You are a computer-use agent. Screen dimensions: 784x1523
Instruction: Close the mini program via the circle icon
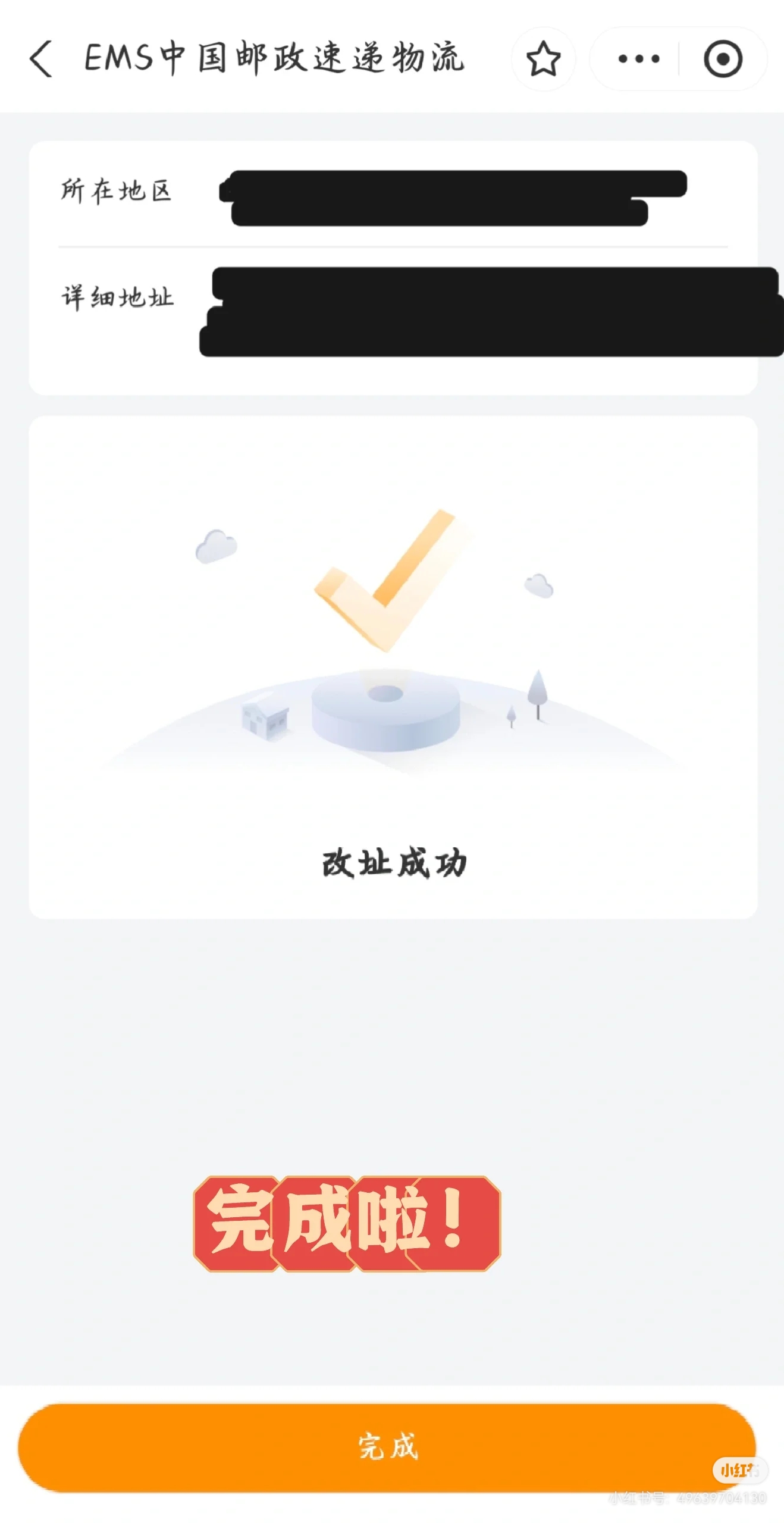click(723, 59)
